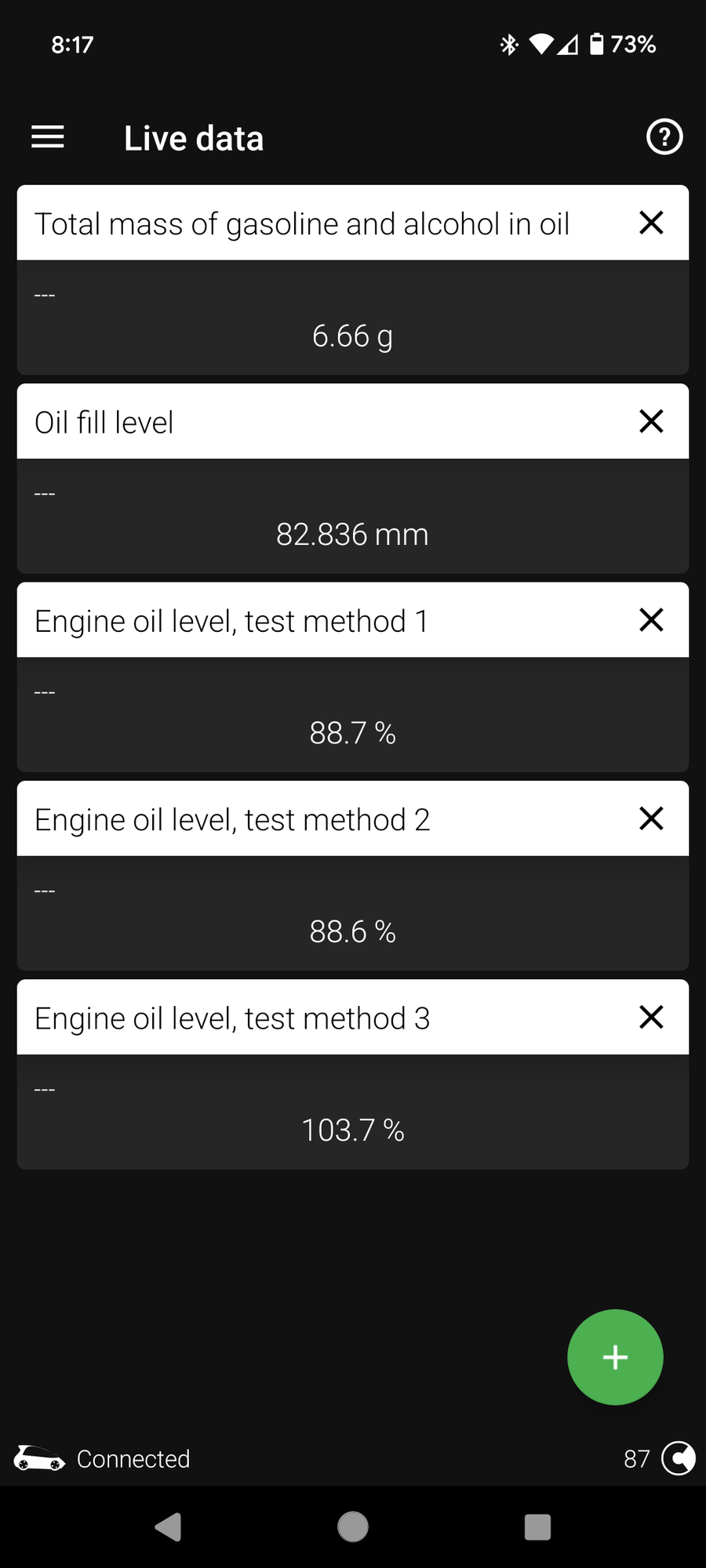Select the Live data screen title

(193, 137)
